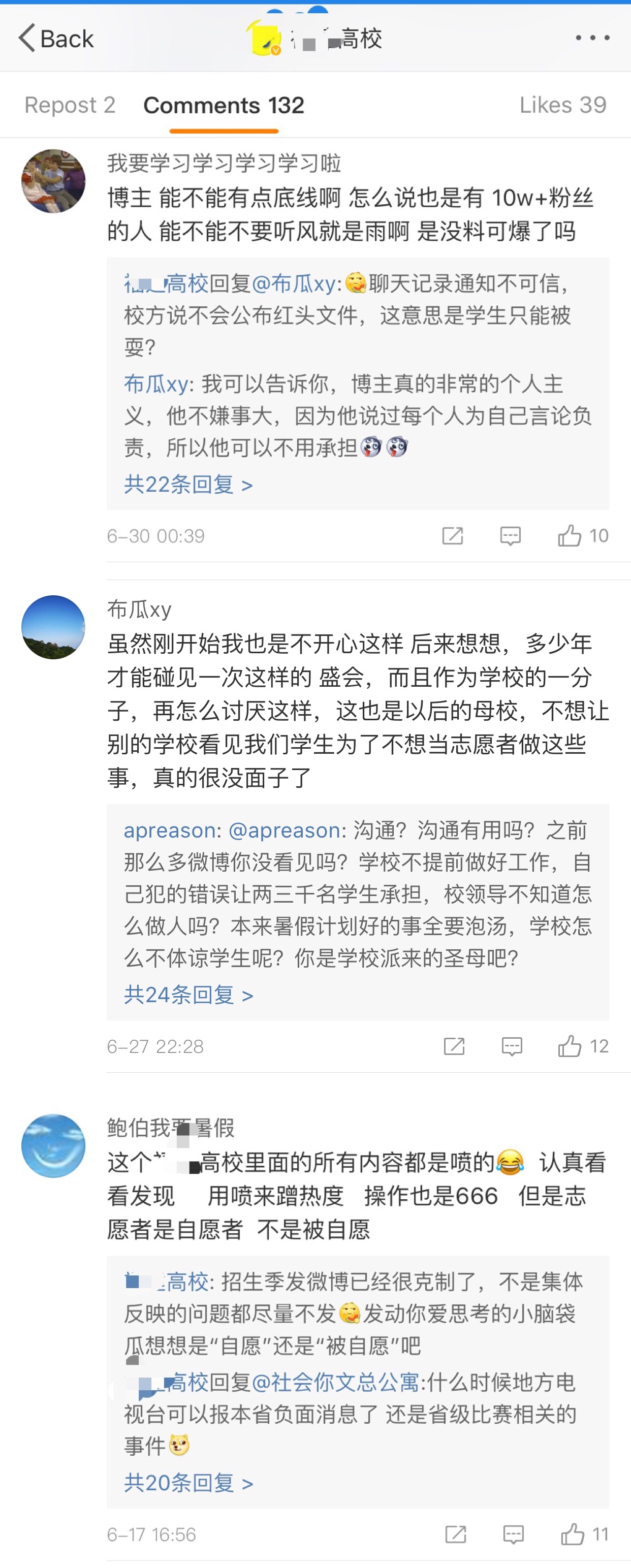This screenshot has width=631, height=1568.
Task: Like the comment dated 6-17 16:56
Action: 573,1534
